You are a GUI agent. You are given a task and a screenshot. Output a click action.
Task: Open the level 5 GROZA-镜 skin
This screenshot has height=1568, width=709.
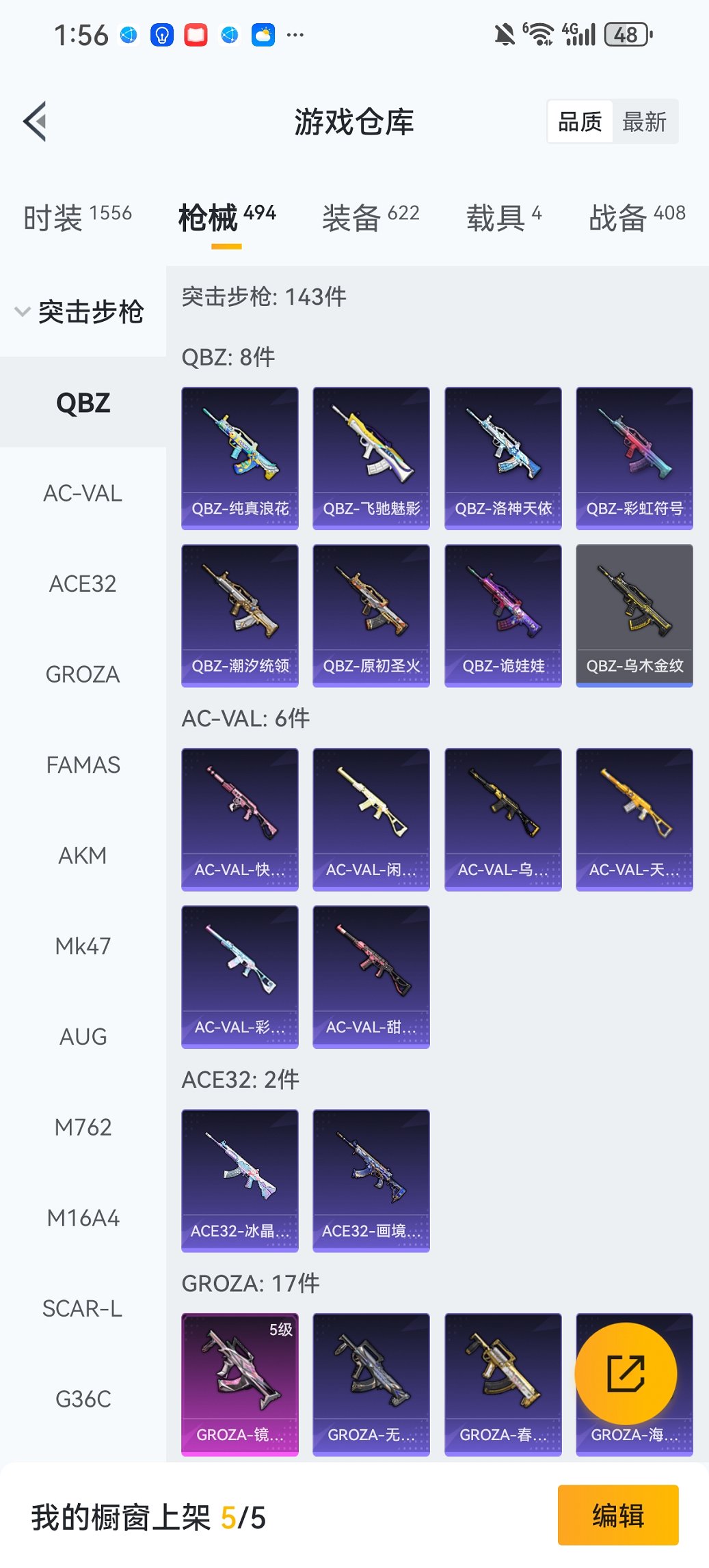[240, 1384]
